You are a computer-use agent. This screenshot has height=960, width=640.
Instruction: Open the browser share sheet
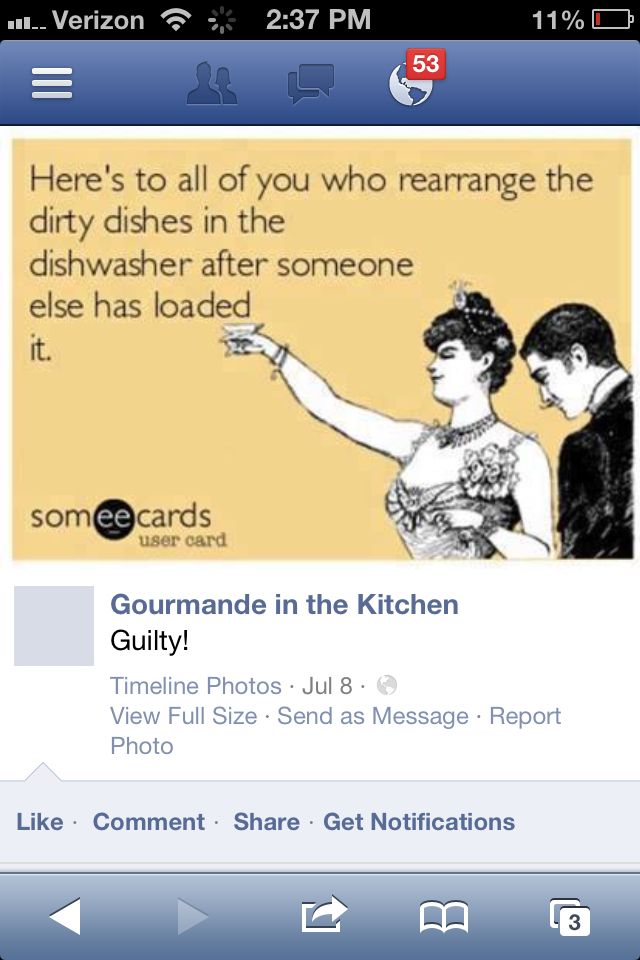coord(323,915)
